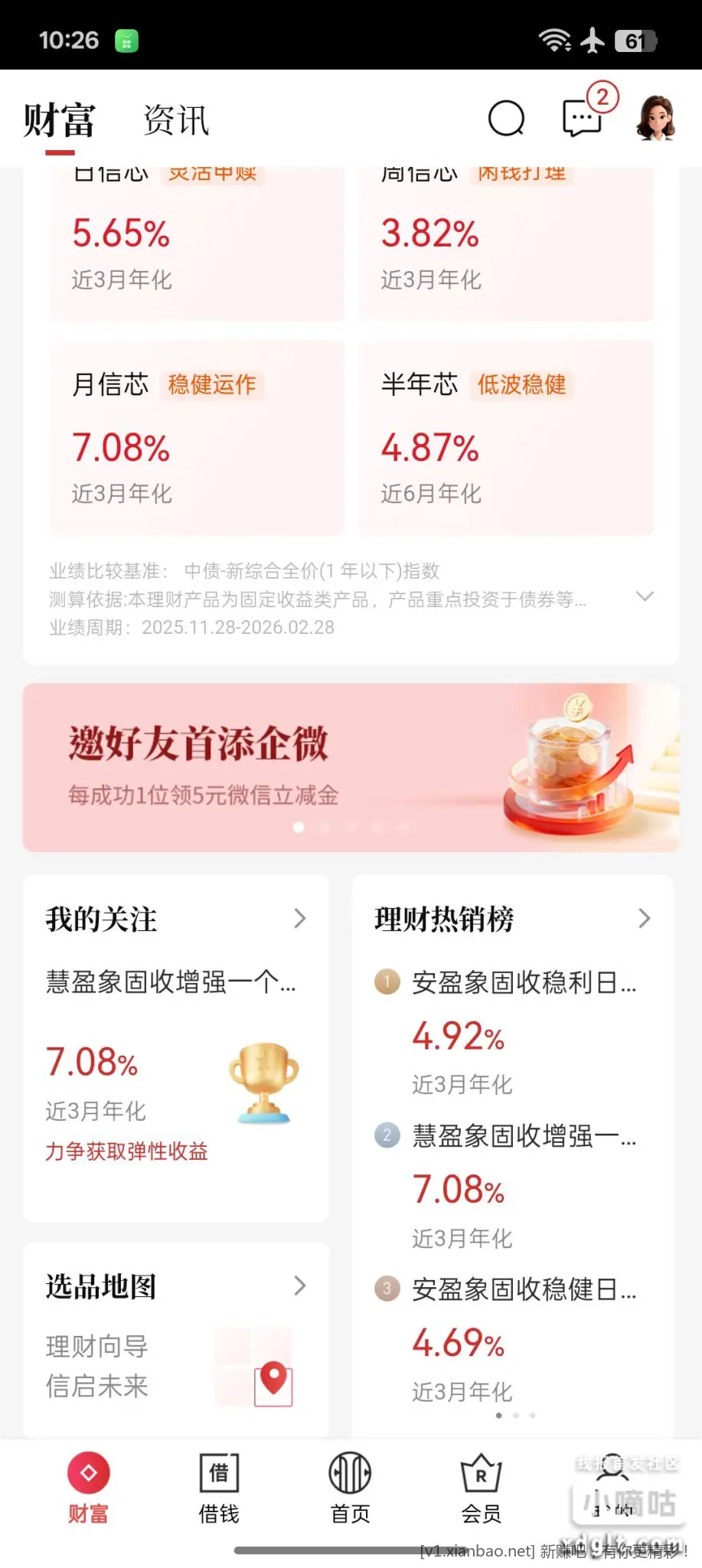Screen dimensions: 702x1568
Task: Open the 月信芯 product card
Action: pyautogui.click(x=196, y=438)
